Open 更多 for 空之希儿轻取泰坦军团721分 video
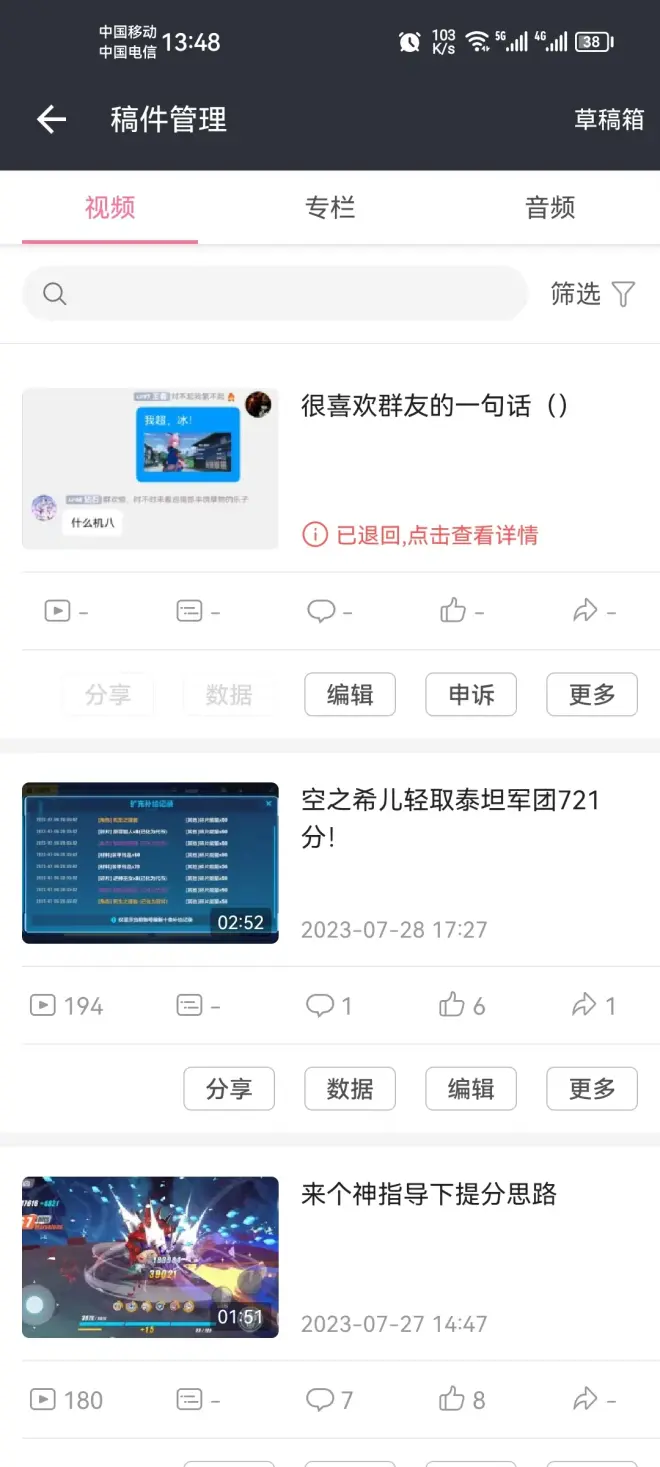 coord(592,1089)
